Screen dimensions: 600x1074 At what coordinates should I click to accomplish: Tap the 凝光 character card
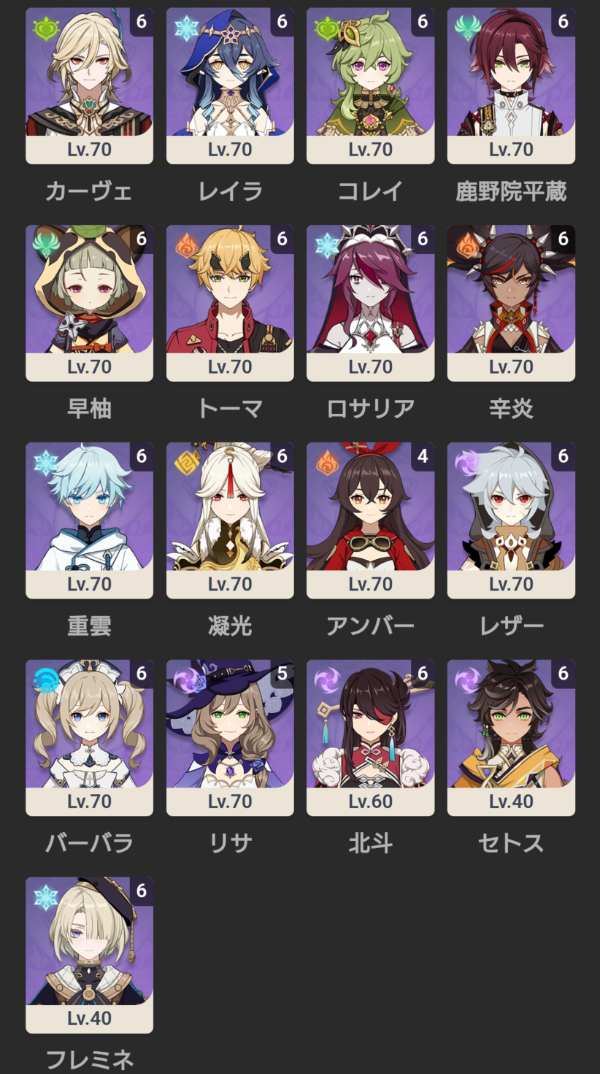tap(230, 520)
